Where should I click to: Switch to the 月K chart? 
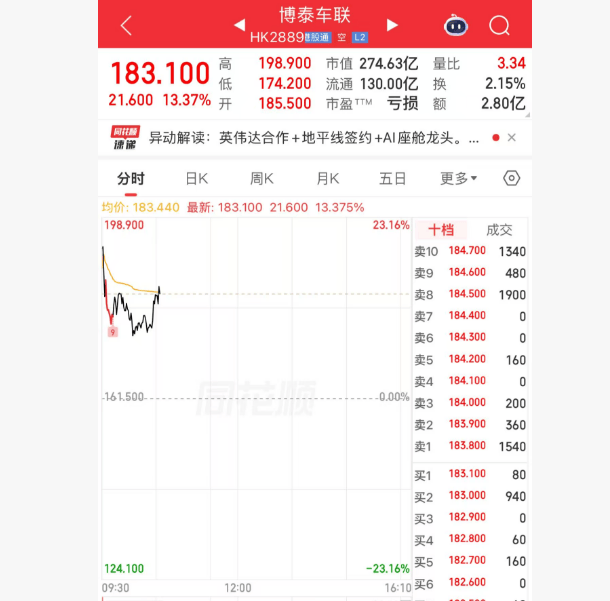click(328, 178)
